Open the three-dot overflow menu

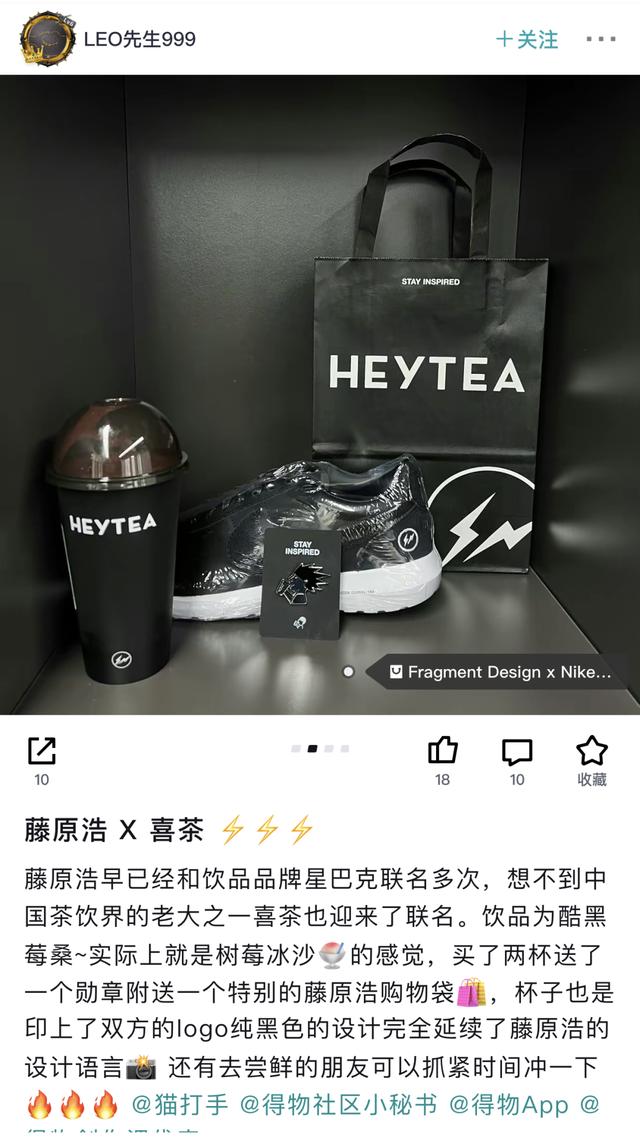point(601,40)
